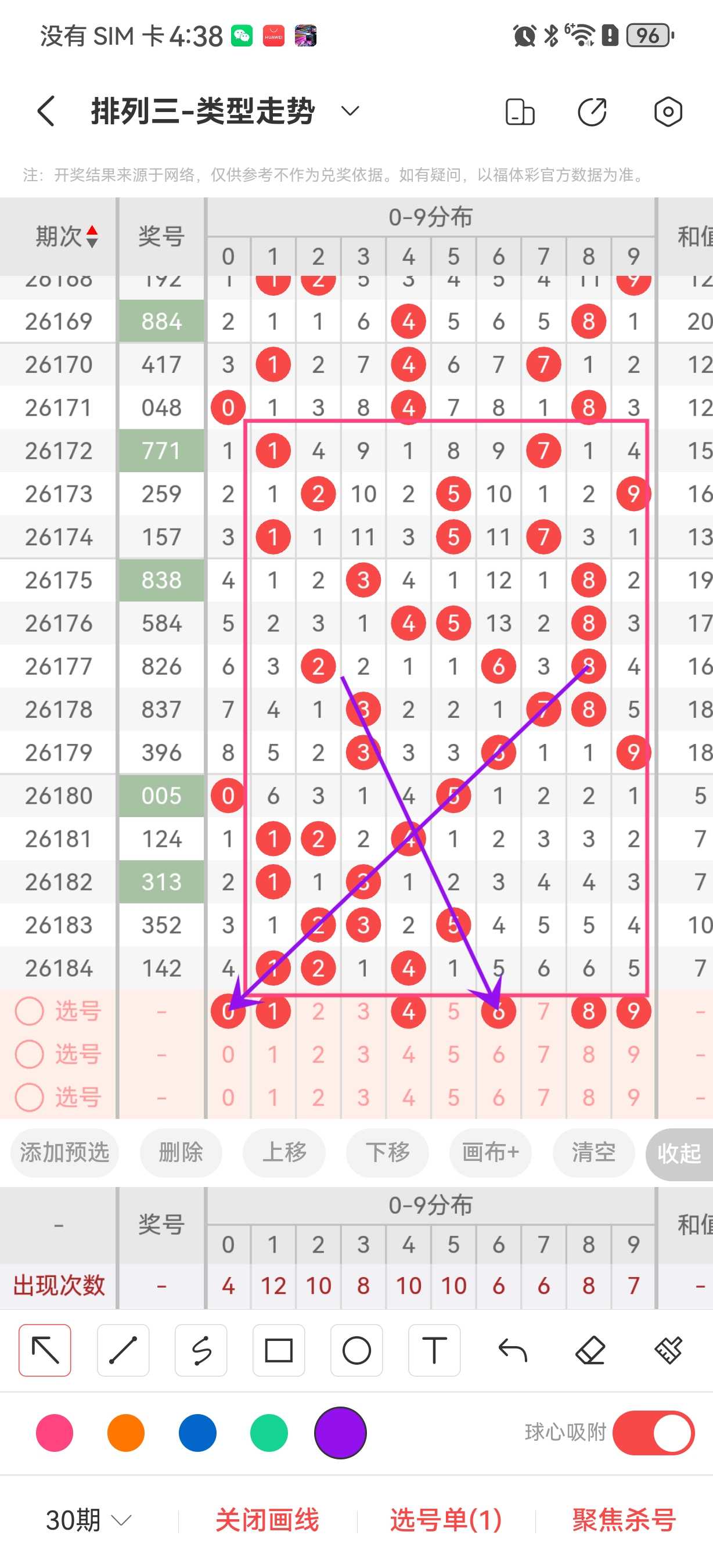713x1568 pixels.
Task: Move the selection down with 下移
Action: pyautogui.click(x=387, y=1152)
